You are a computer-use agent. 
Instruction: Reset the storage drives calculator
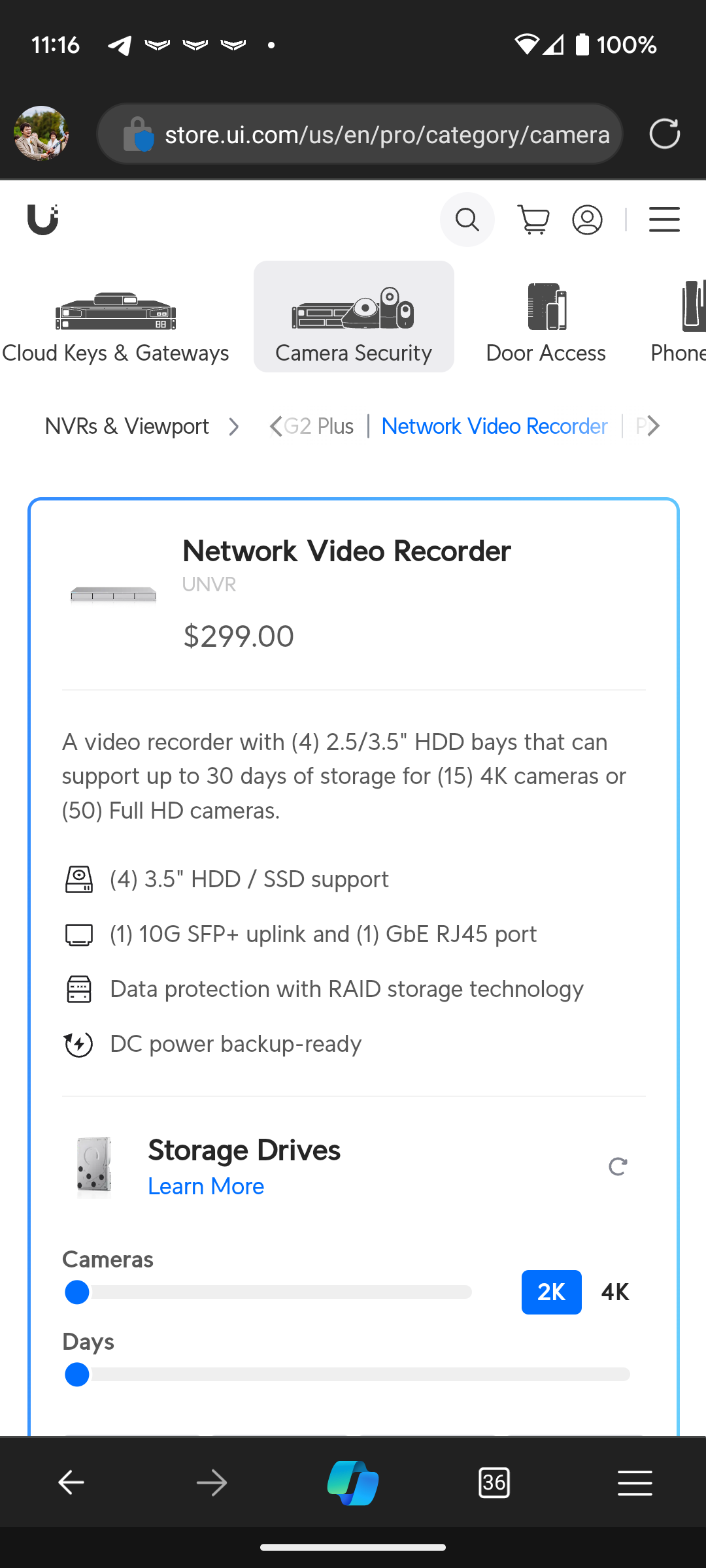tap(618, 1167)
